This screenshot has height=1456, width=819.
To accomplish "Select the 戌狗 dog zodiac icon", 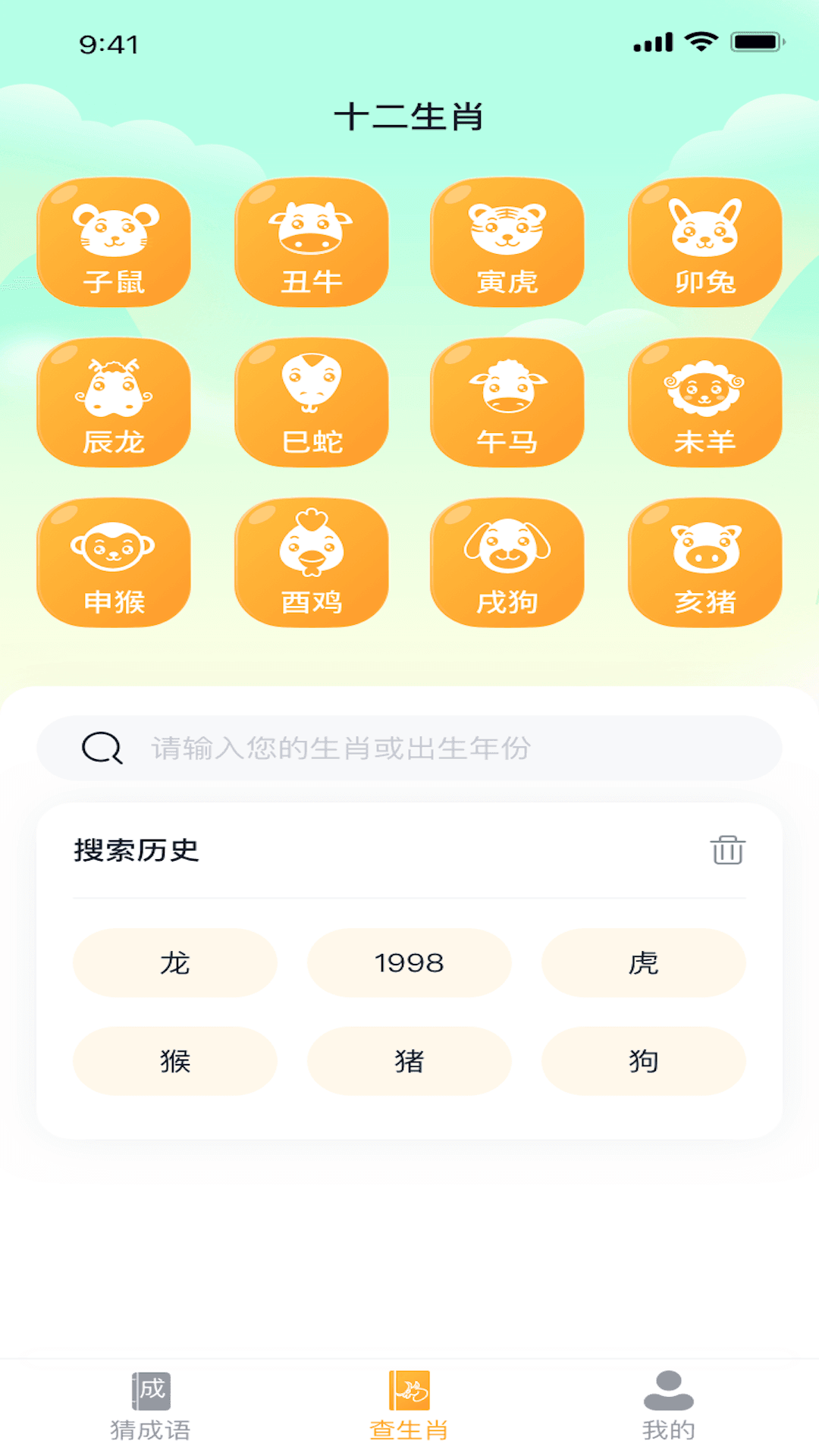I will pyautogui.click(x=507, y=564).
